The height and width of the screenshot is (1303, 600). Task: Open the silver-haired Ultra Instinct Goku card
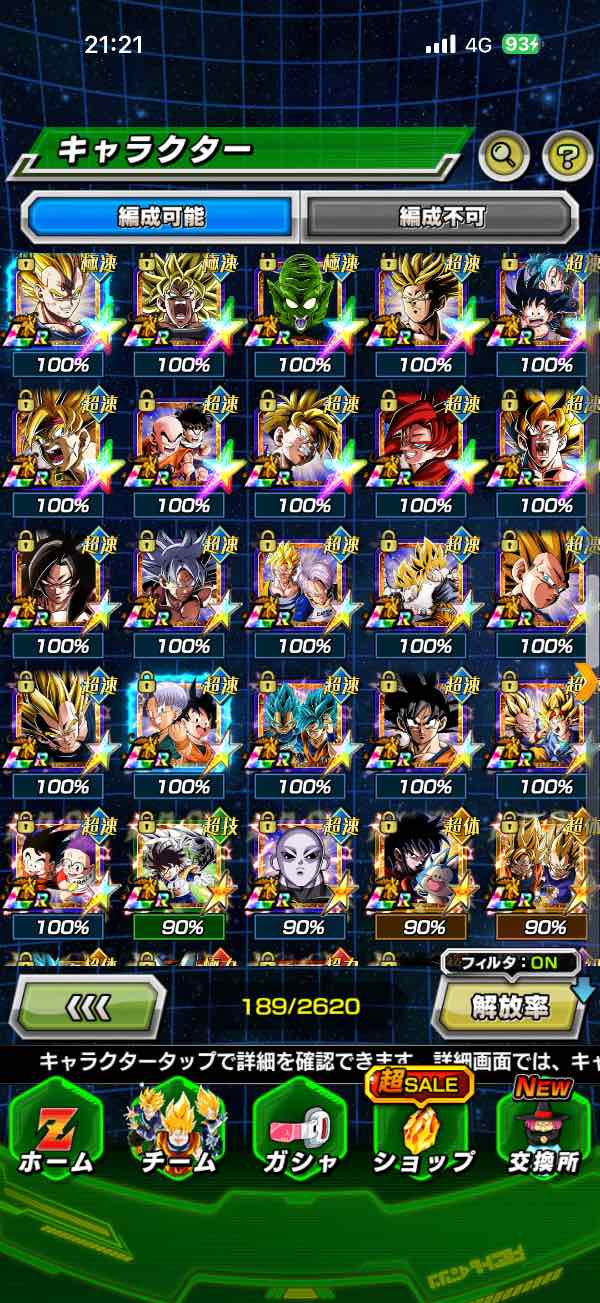click(x=183, y=582)
